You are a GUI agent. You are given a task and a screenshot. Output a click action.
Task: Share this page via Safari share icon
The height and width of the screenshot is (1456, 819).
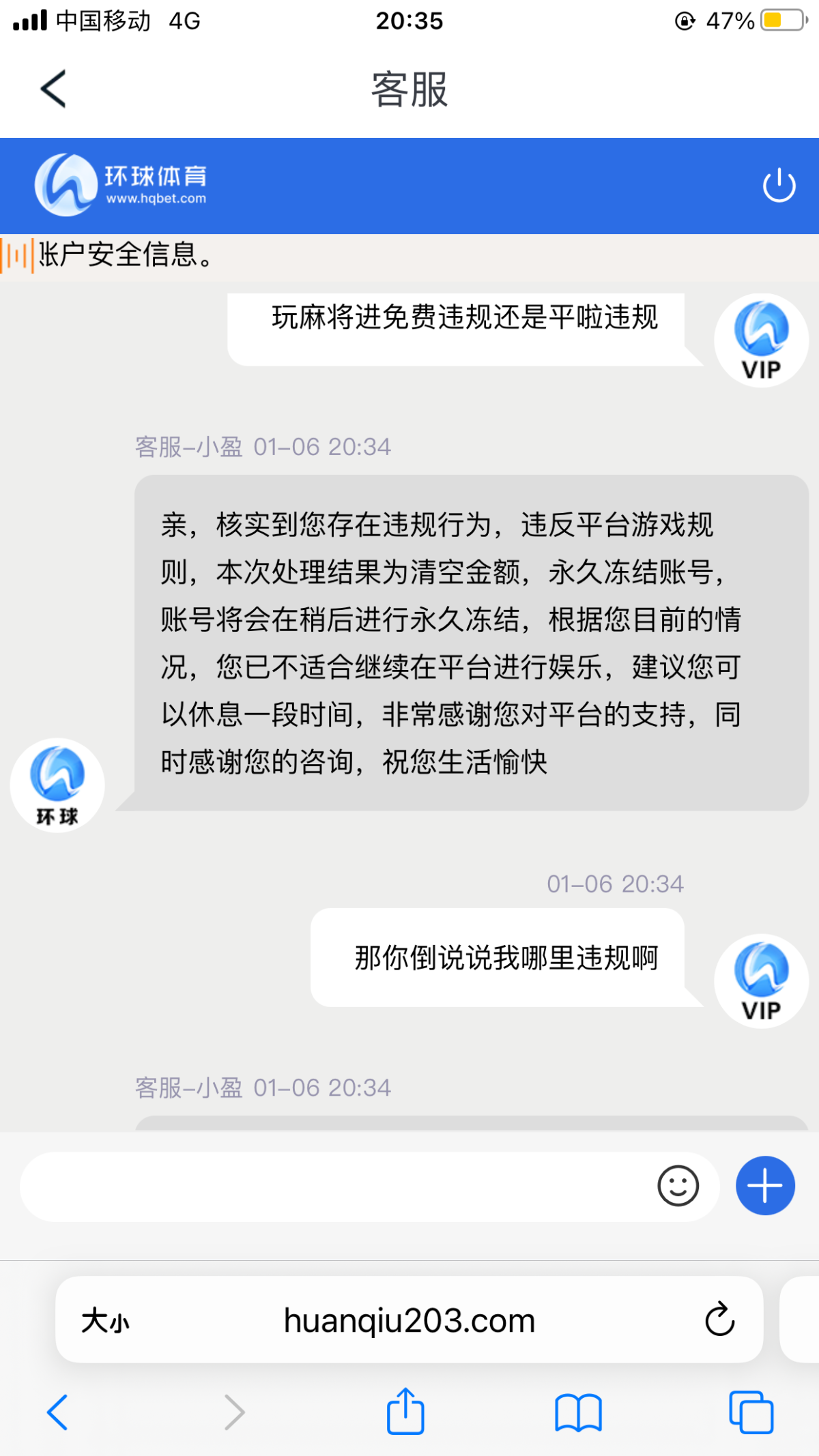pos(405,1411)
